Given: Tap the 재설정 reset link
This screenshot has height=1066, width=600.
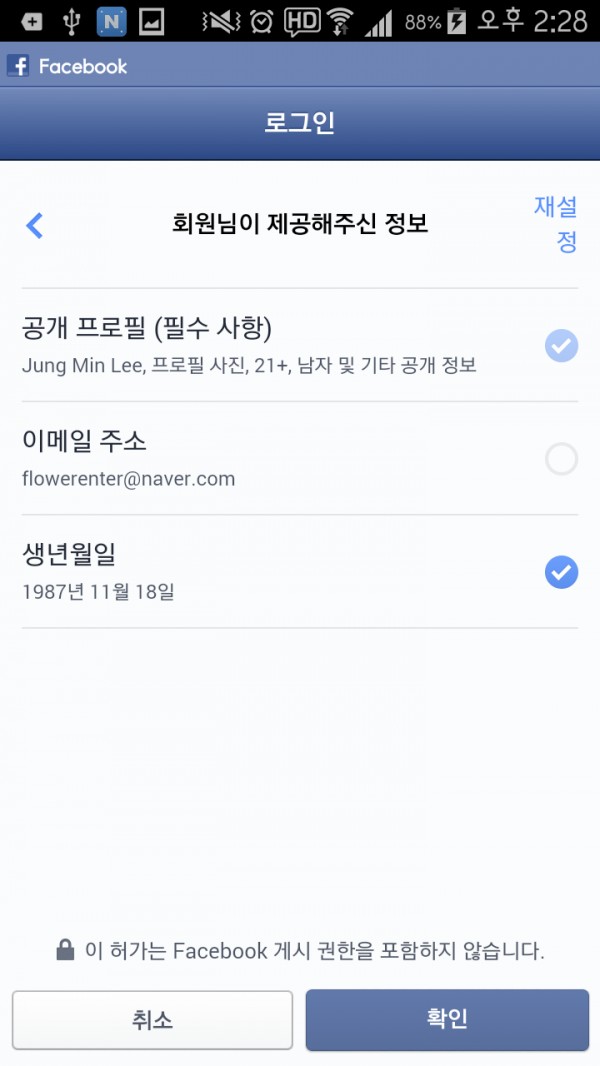Looking at the screenshot, I should pyautogui.click(x=556, y=224).
